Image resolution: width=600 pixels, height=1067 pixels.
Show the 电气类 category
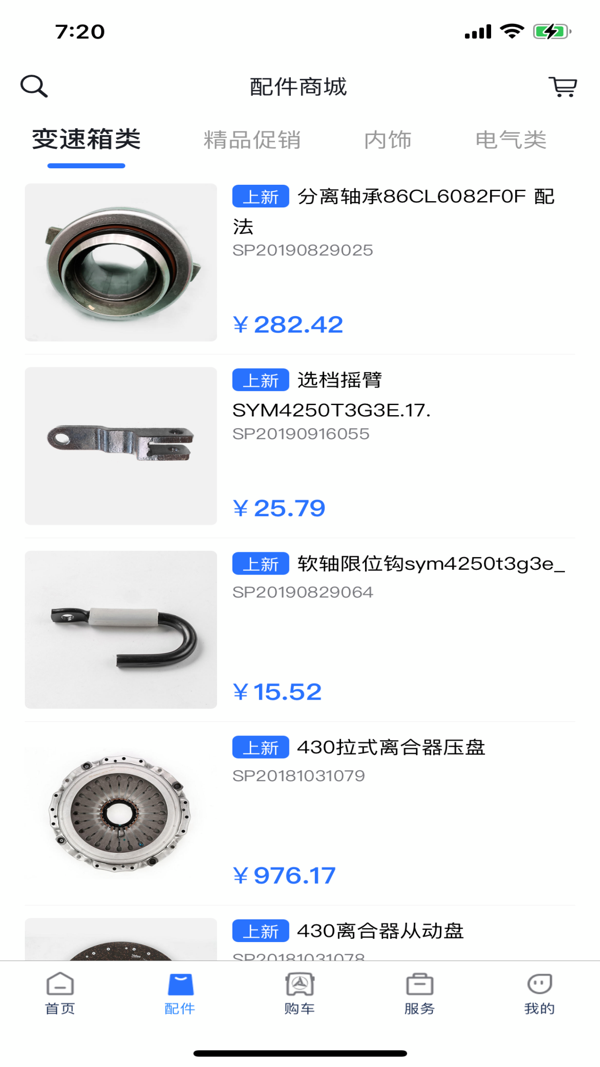coord(511,140)
